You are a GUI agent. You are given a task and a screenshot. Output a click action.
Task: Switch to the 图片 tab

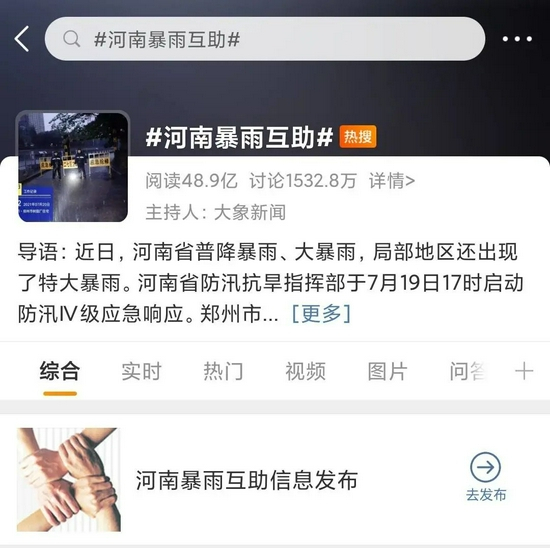coord(387,371)
